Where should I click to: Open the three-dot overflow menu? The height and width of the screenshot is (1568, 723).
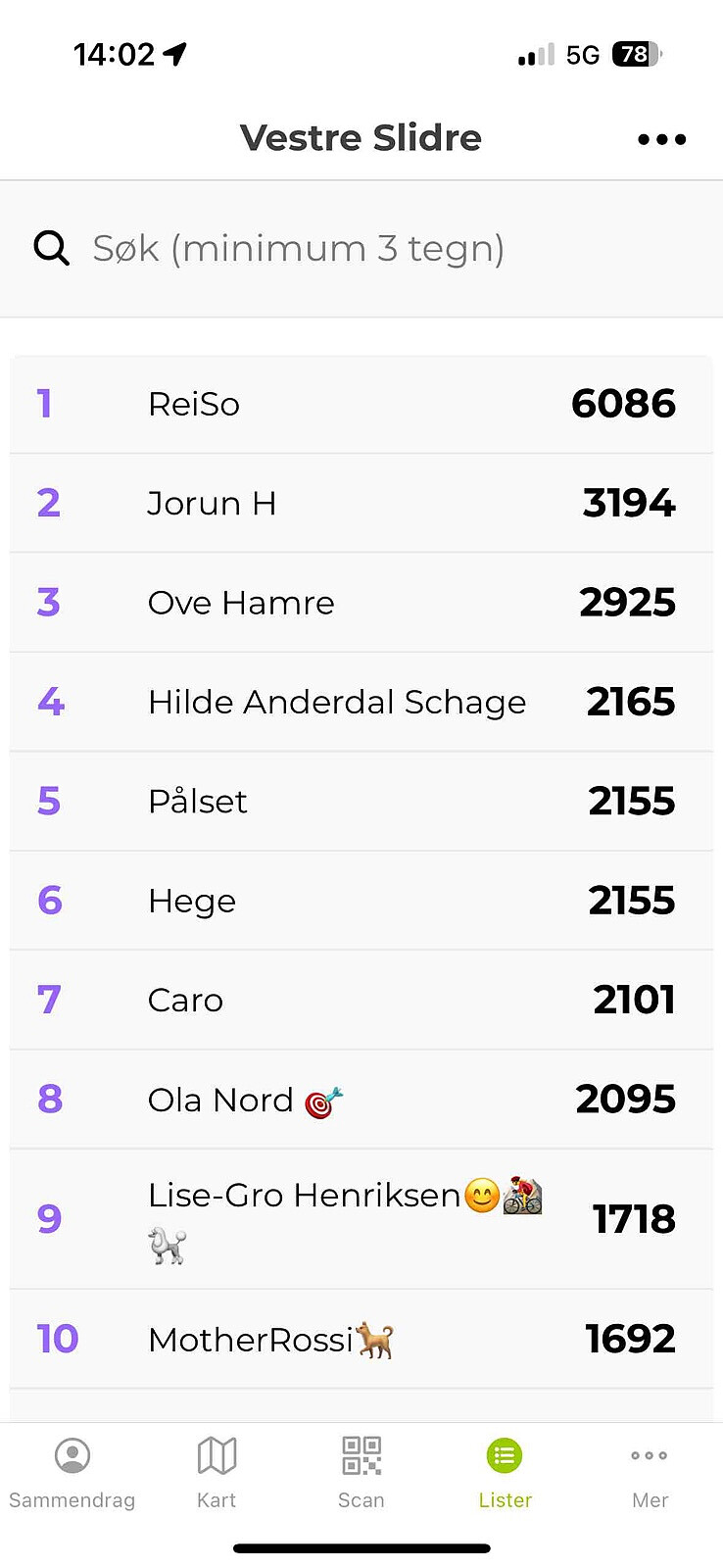coord(661,139)
